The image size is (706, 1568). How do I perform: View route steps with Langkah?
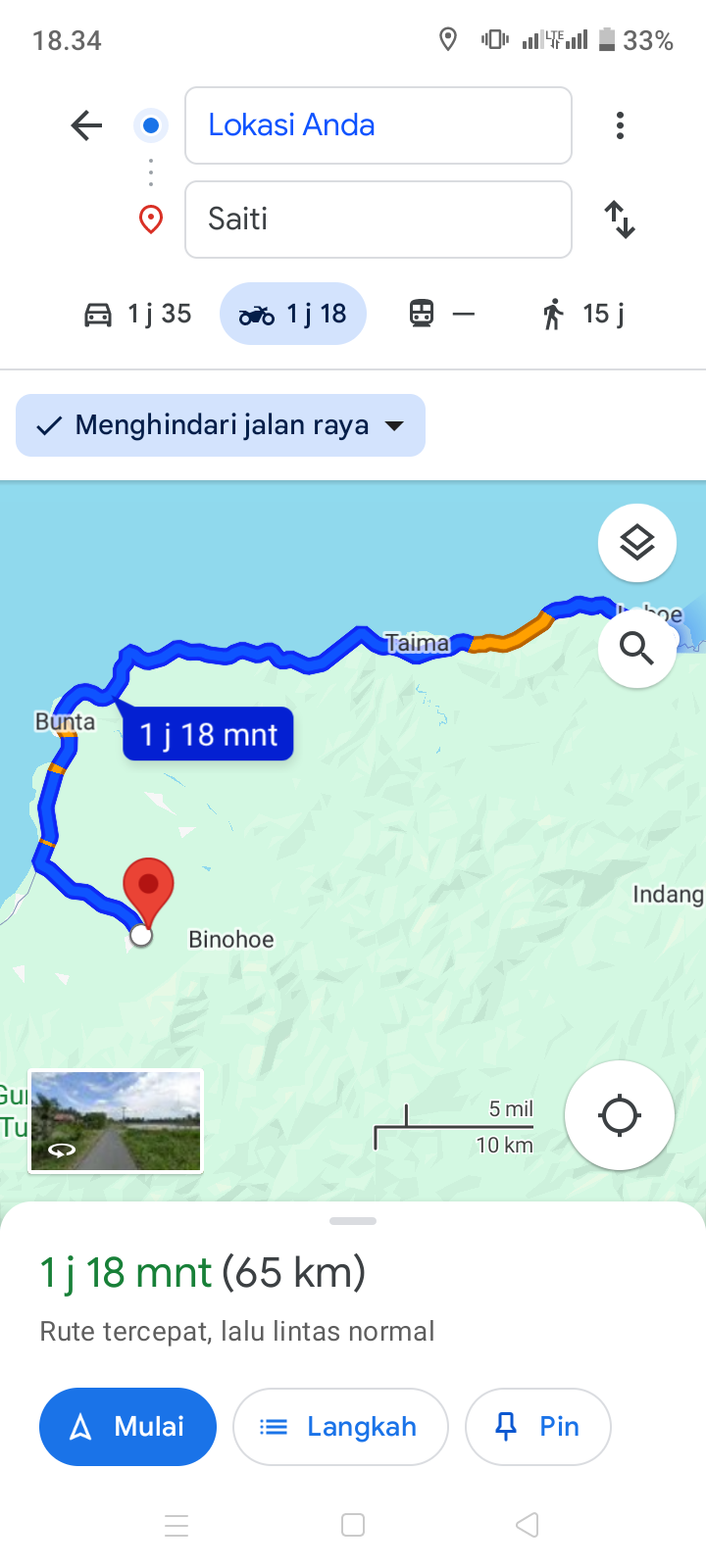click(x=340, y=1427)
